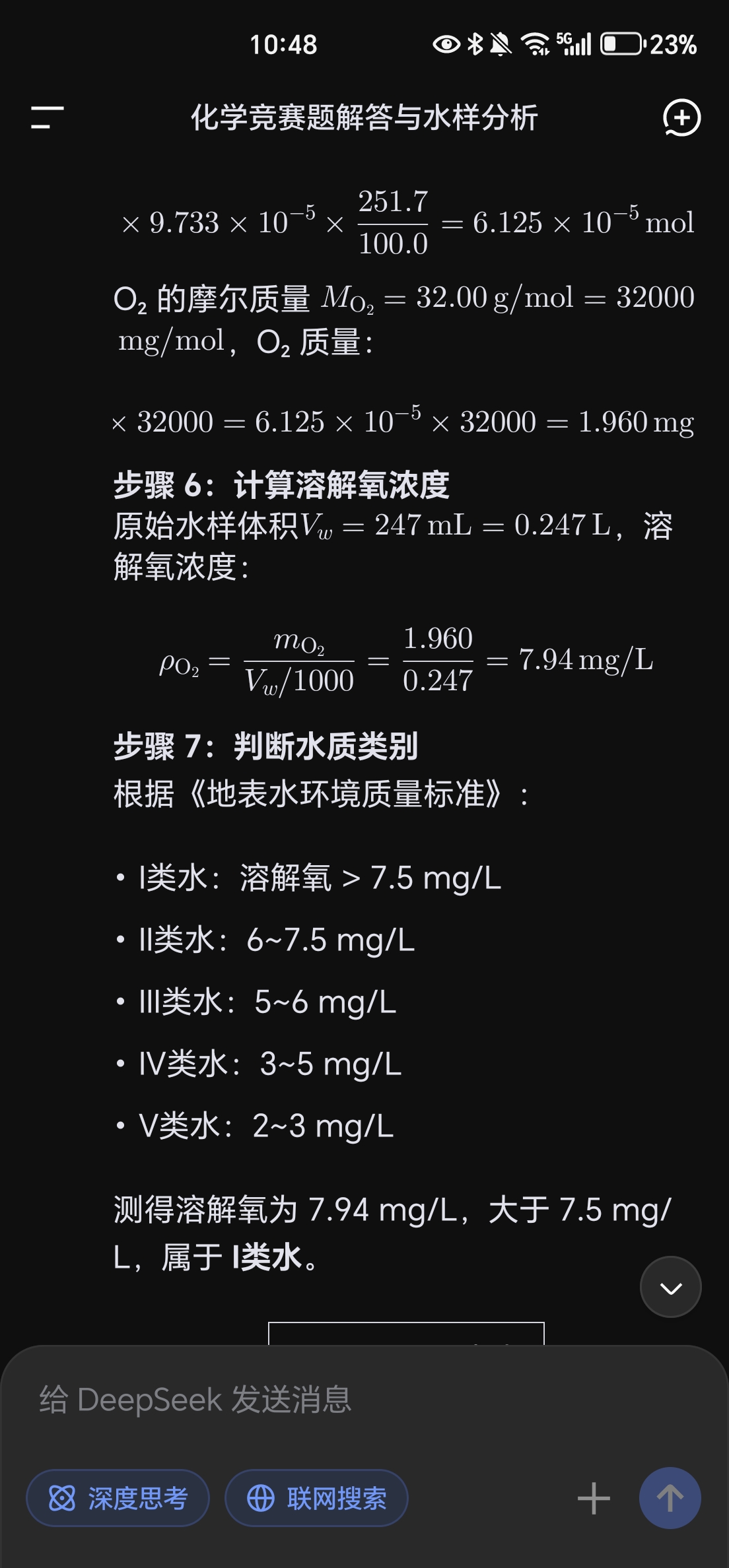This screenshot has height=1568, width=729.
Task: Enable 深度思考 deep thinking mode
Action: click(x=118, y=1498)
